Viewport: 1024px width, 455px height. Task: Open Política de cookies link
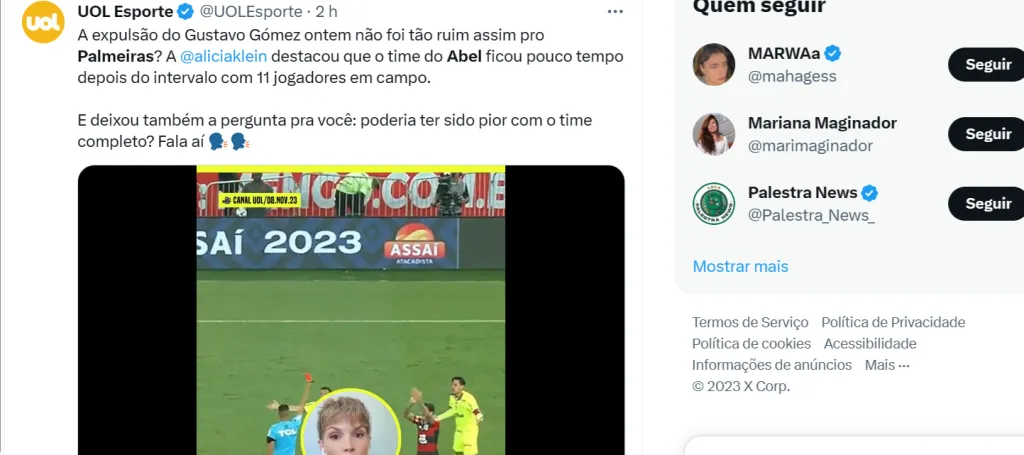(x=751, y=344)
